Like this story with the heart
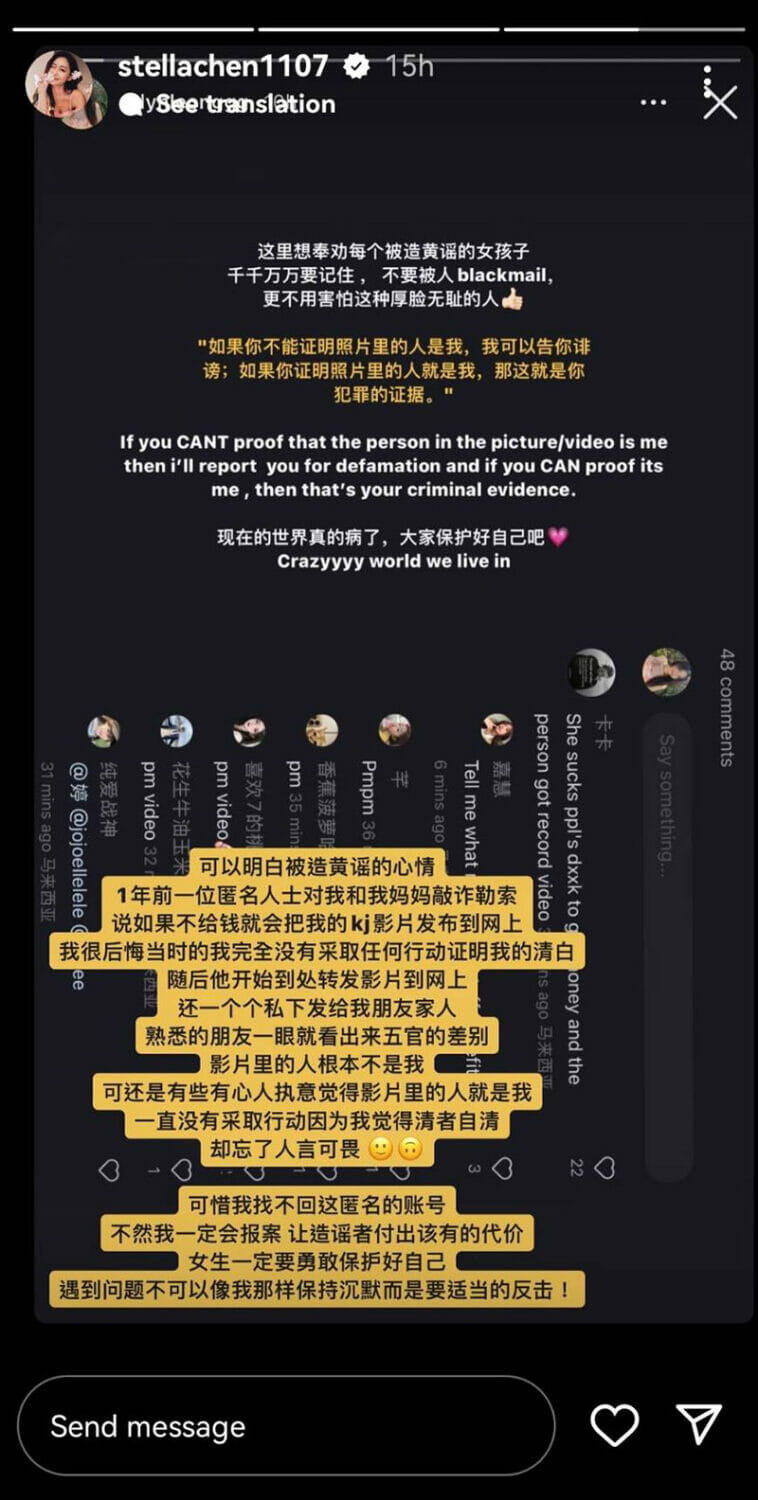 pyautogui.click(x=614, y=1425)
